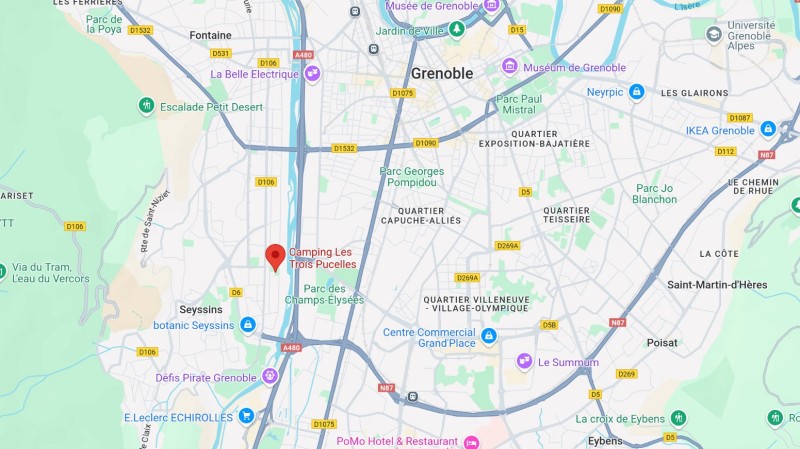Viewport: 800px width, 449px height.
Task: Open the Jardin de Ville park marker
Action: click(457, 29)
